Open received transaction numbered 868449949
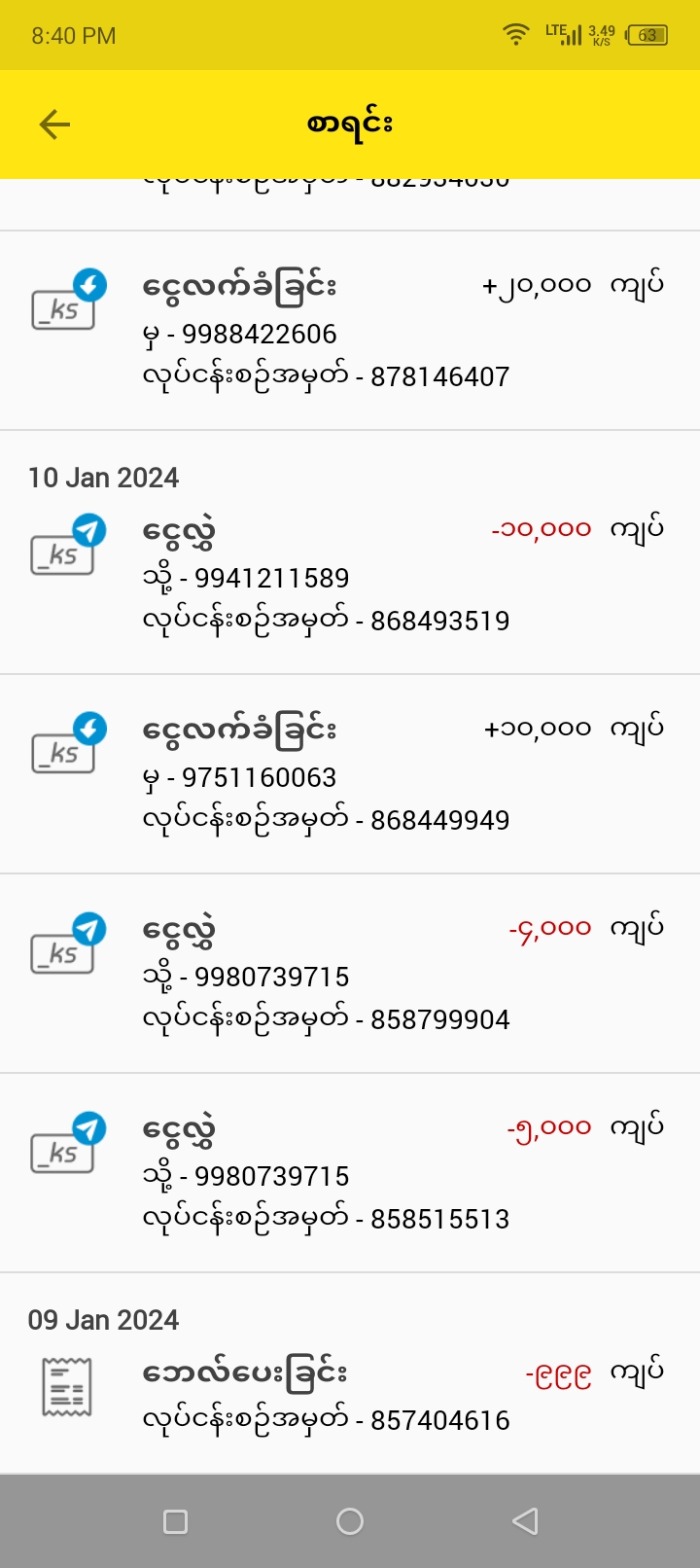The width and height of the screenshot is (700, 1568). (x=350, y=774)
